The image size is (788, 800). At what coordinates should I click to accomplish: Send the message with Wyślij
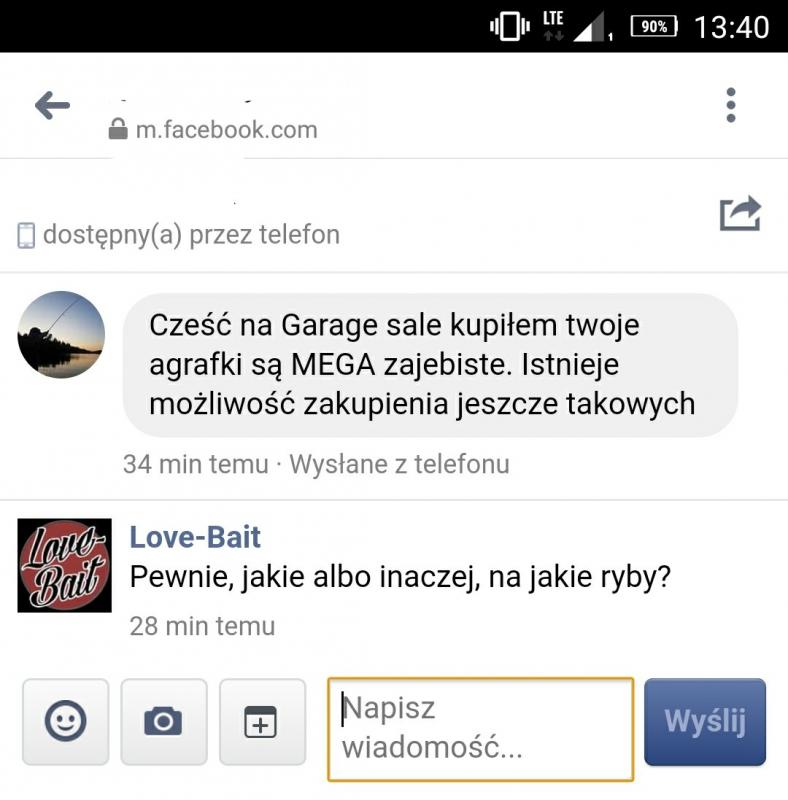705,721
